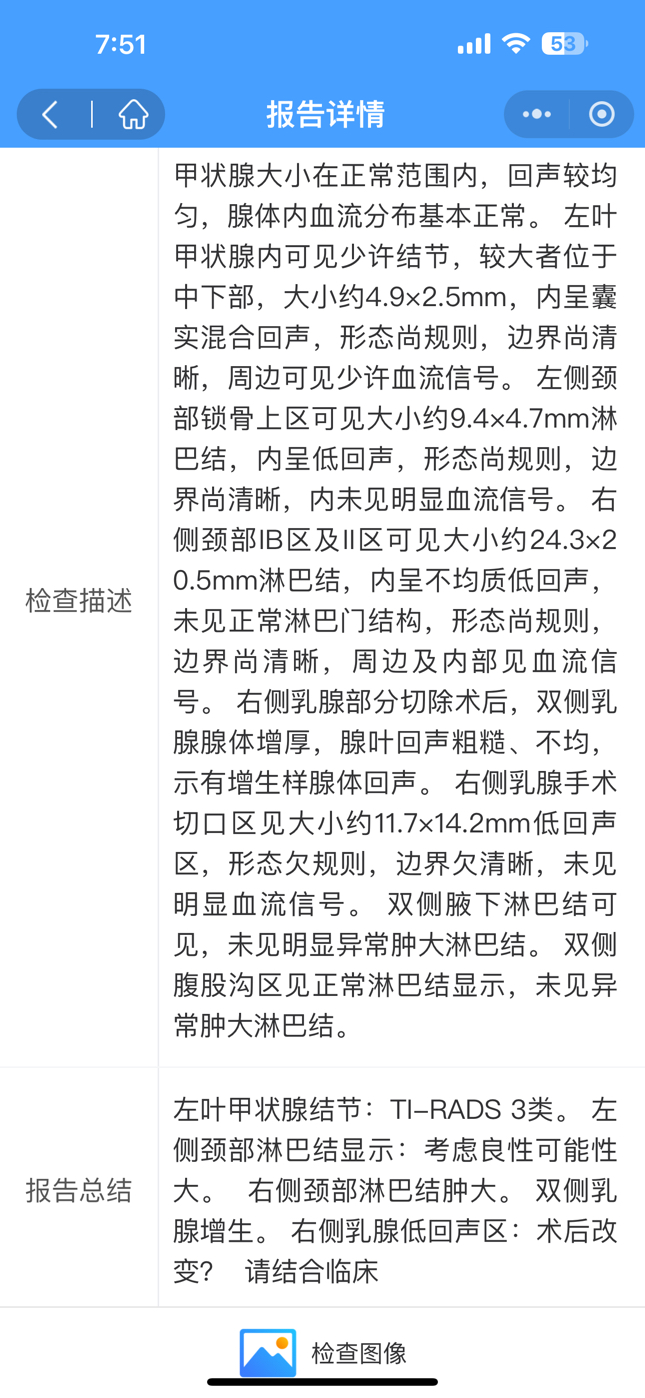The height and width of the screenshot is (1398, 645).
Task: Return to the mini program home
Action: coord(133,114)
